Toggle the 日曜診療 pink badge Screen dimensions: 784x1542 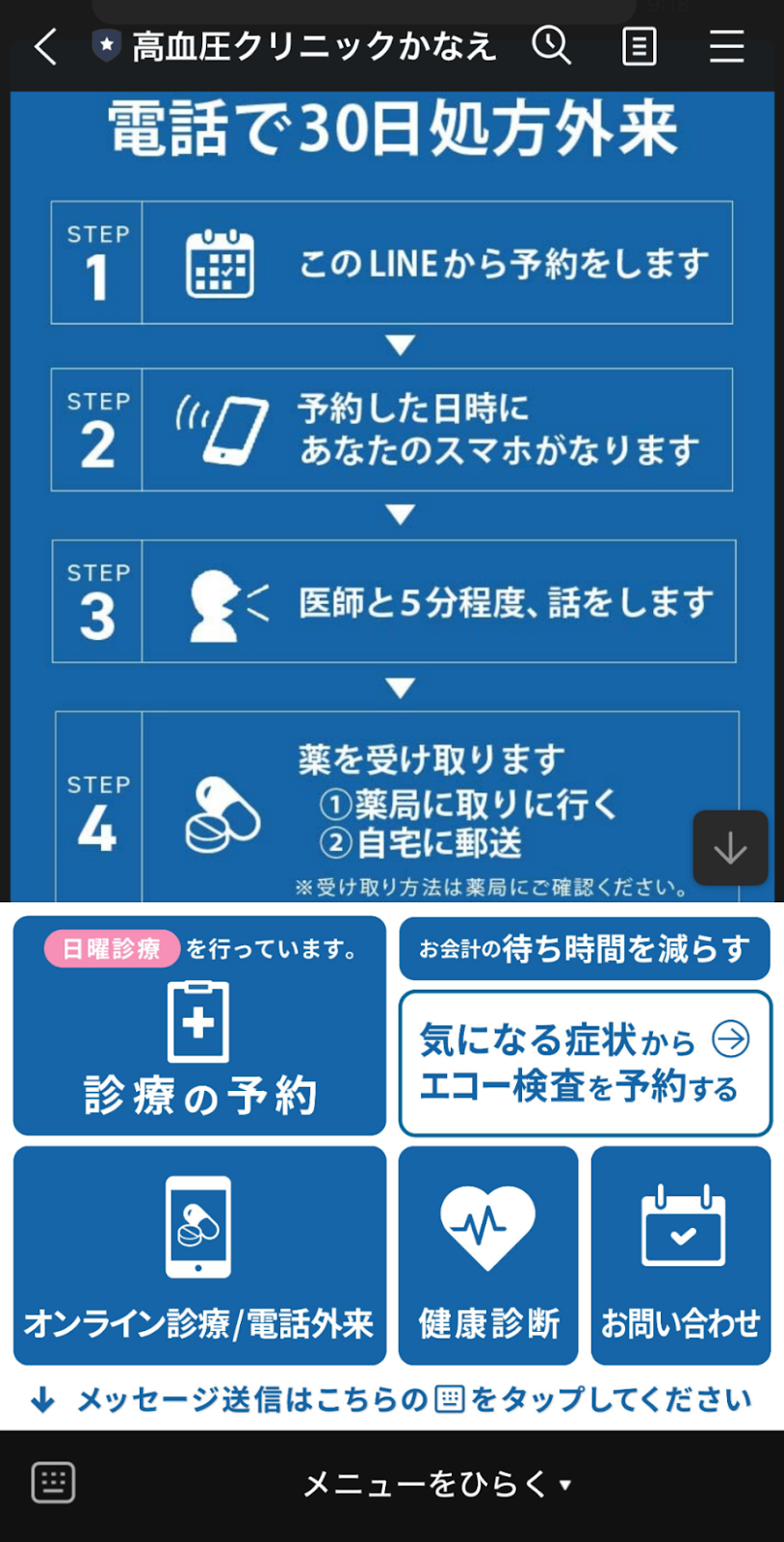[x=111, y=948]
